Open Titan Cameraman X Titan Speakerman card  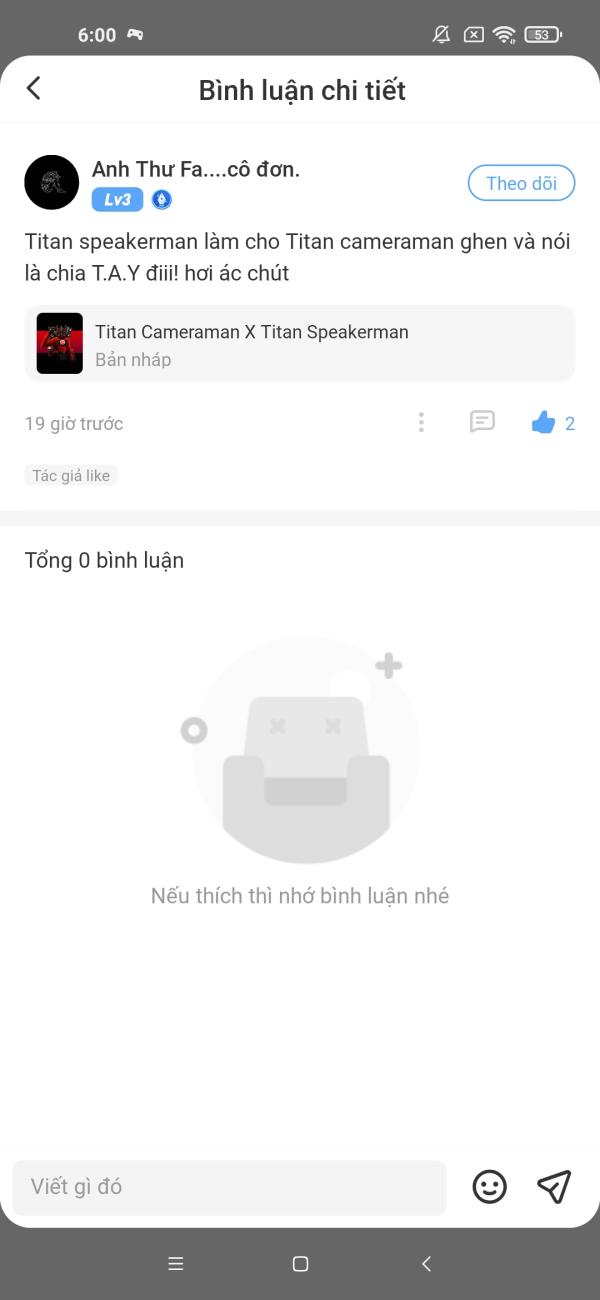tap(300, 343)
